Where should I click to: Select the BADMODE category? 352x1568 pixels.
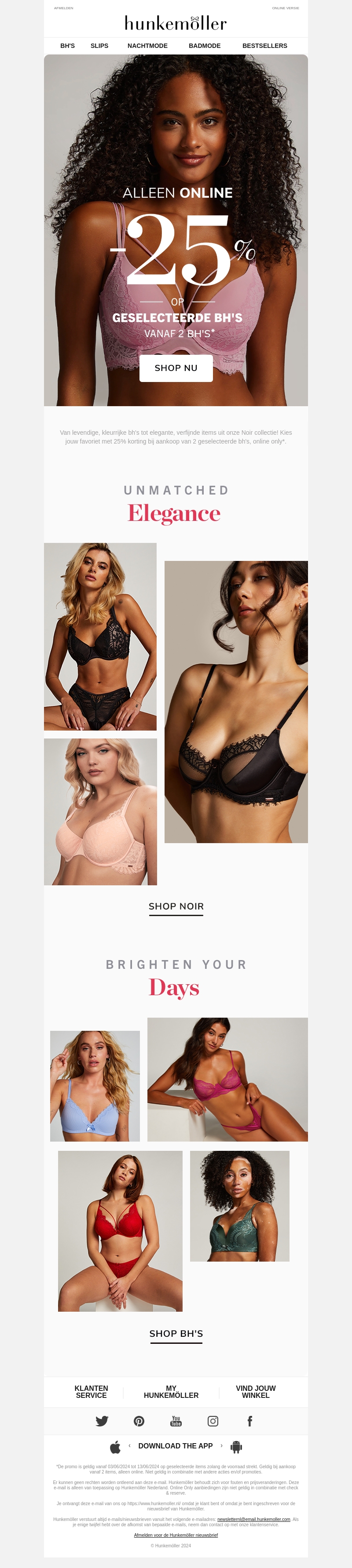[x=205, y=46]
